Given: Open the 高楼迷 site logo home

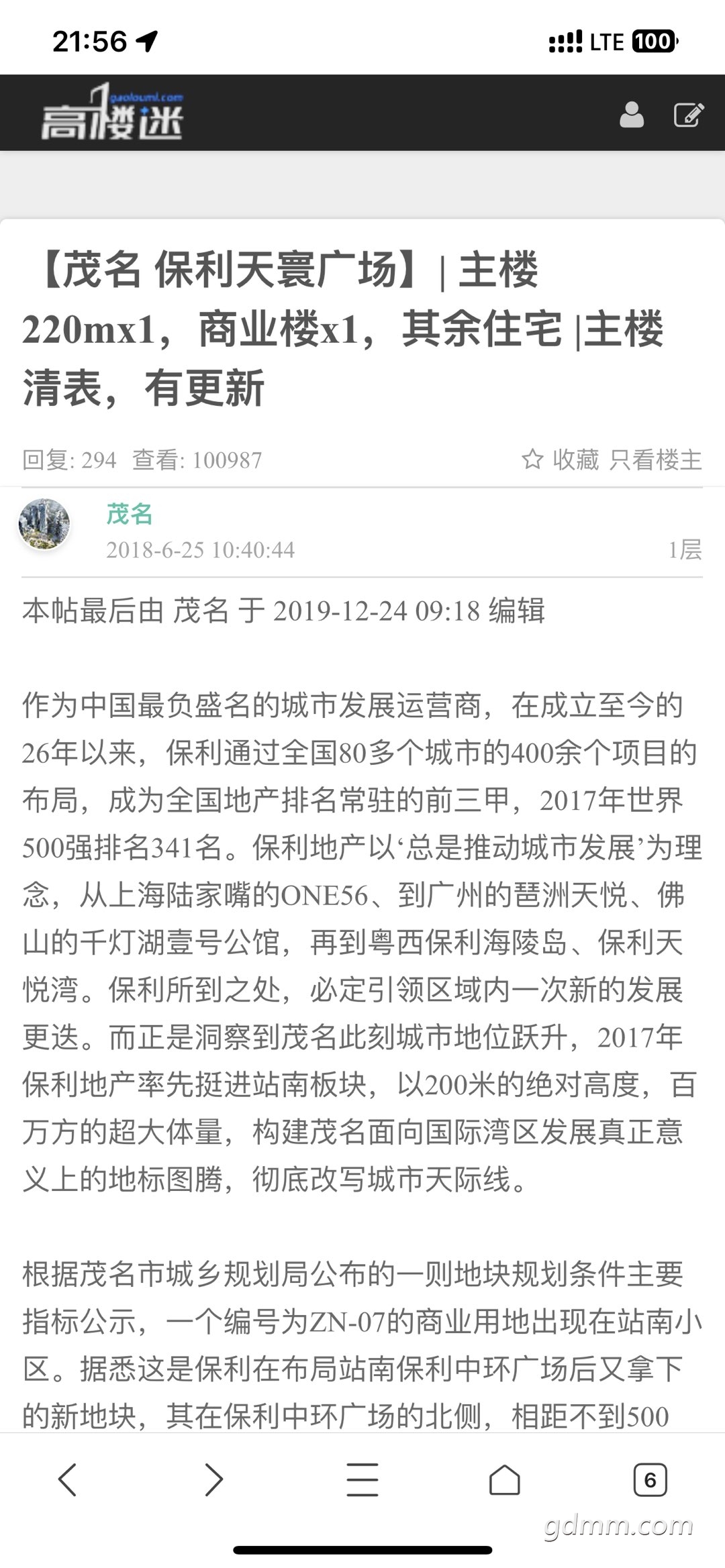Looking at the screenshot, I should click(x=112, y=113).
